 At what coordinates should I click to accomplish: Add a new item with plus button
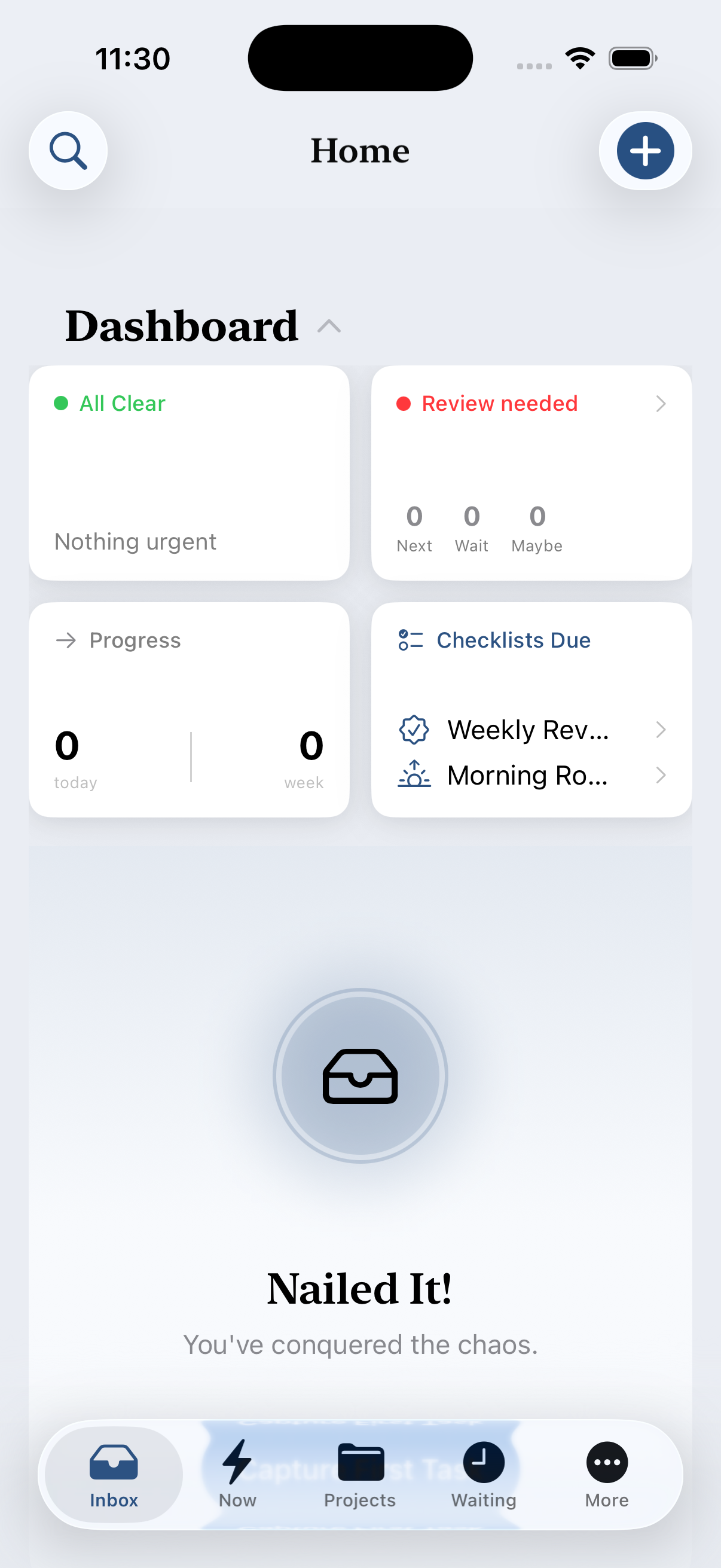coord(645,151)
